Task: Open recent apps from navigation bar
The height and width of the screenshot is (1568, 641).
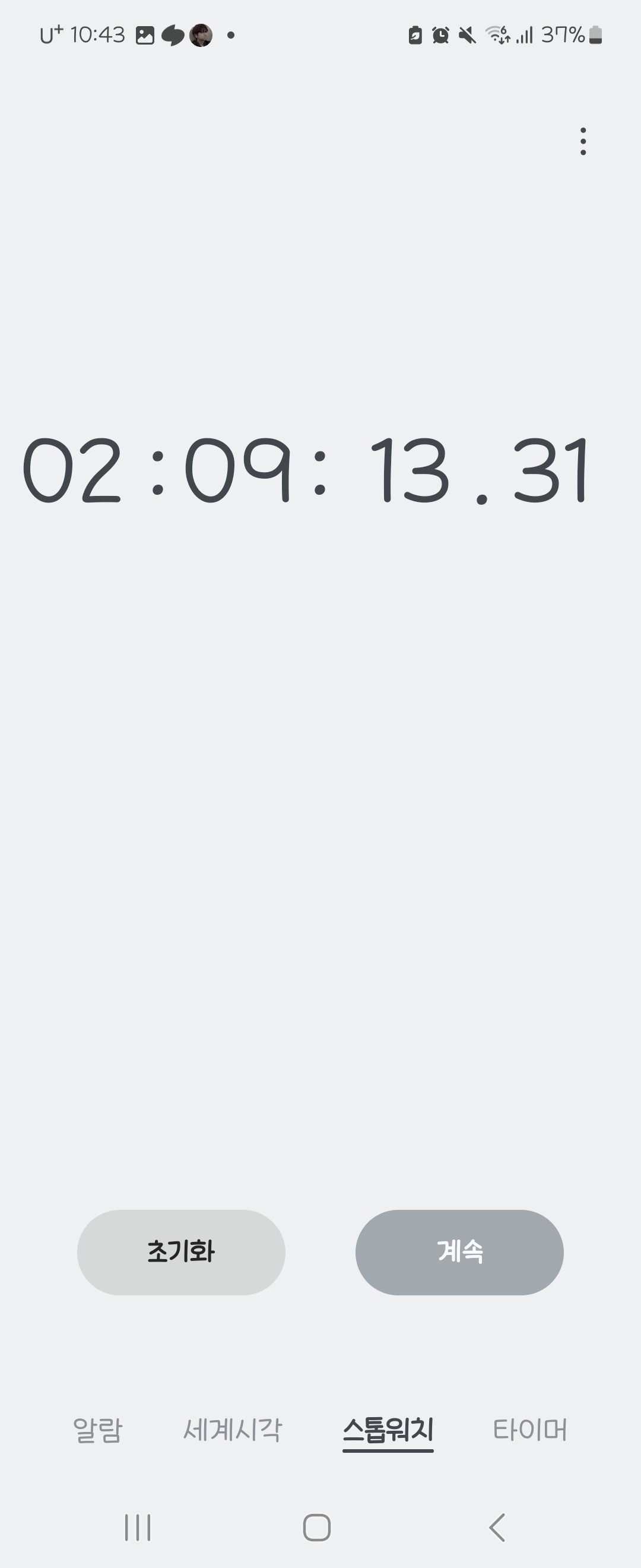Action: pyautogui.click(x=138, y=1528)
